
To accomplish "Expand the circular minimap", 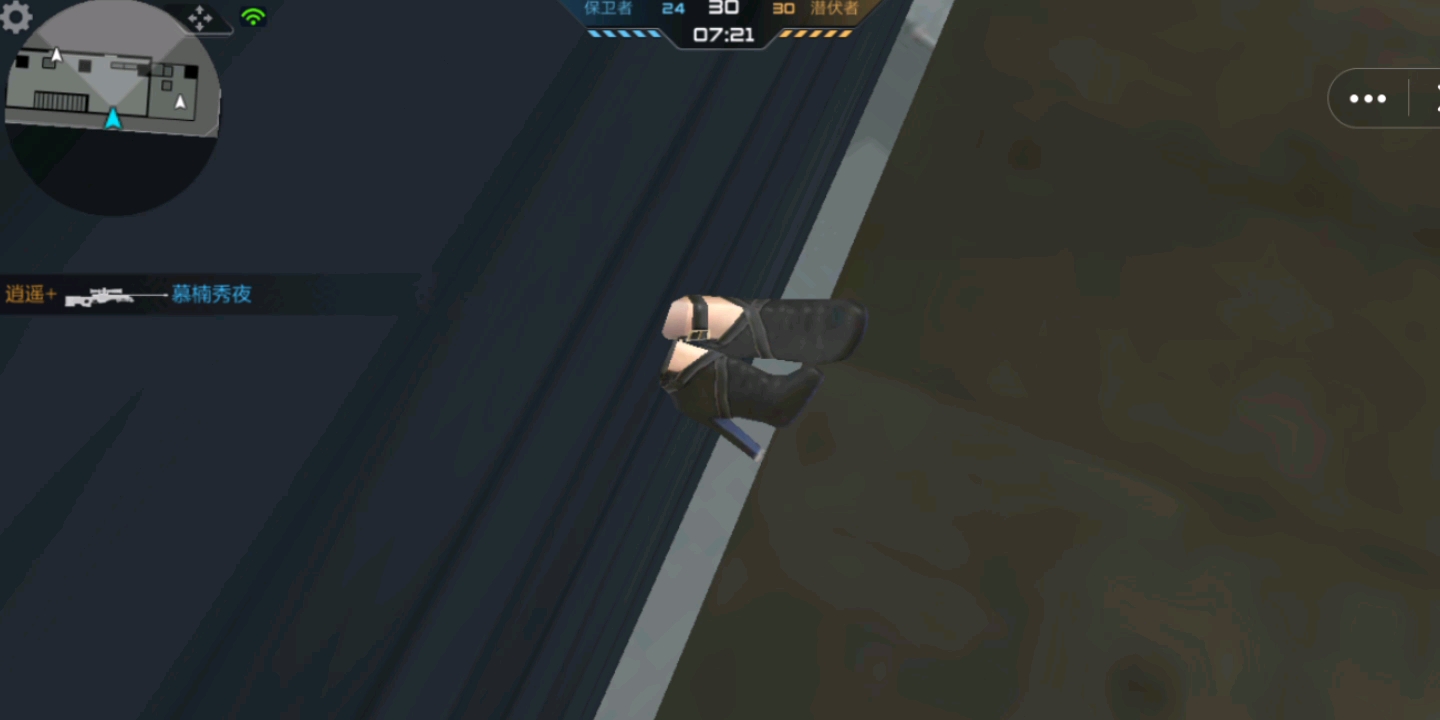I will pyautogui.click(x=112, y=110).
